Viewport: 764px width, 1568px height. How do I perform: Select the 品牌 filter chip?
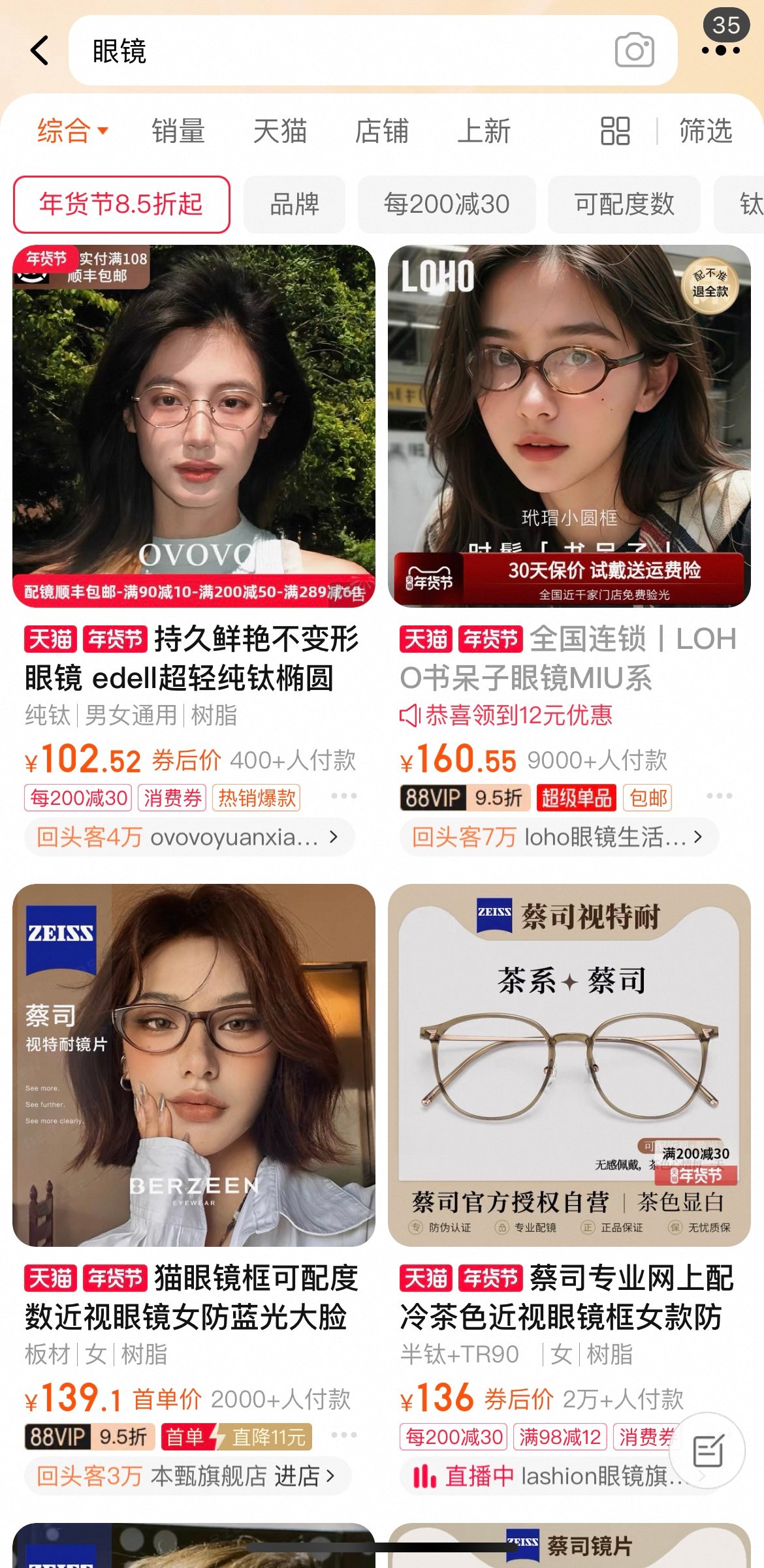[294, 204]
